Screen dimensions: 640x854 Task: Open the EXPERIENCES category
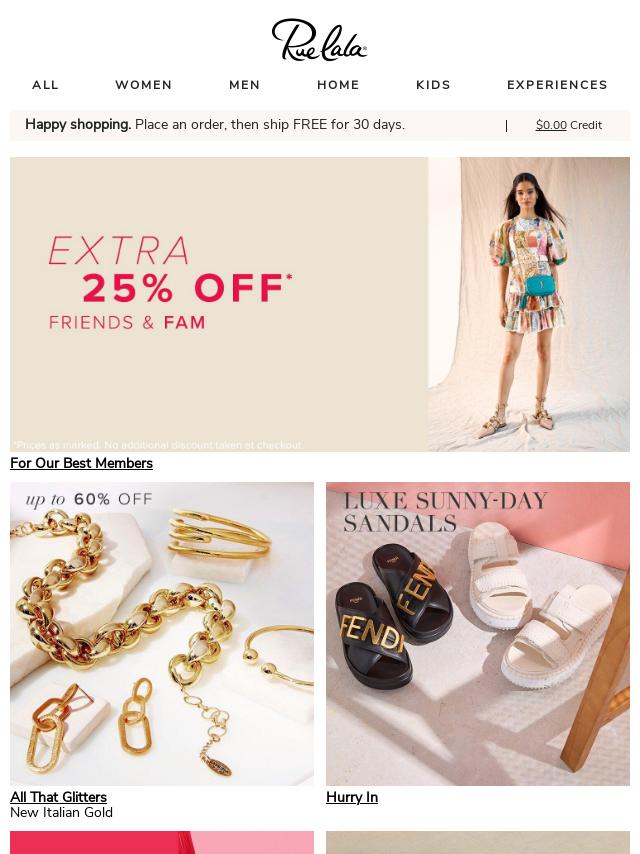pyautogui.click(x=557, y=85)
